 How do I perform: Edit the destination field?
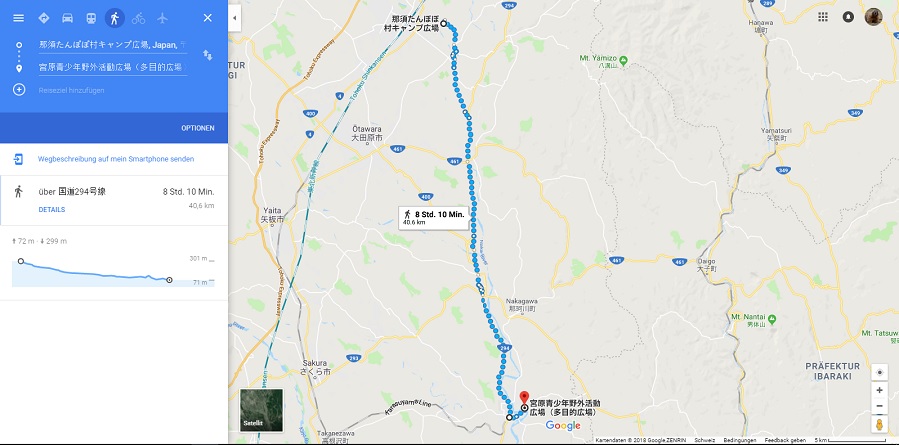pos(110,67)
